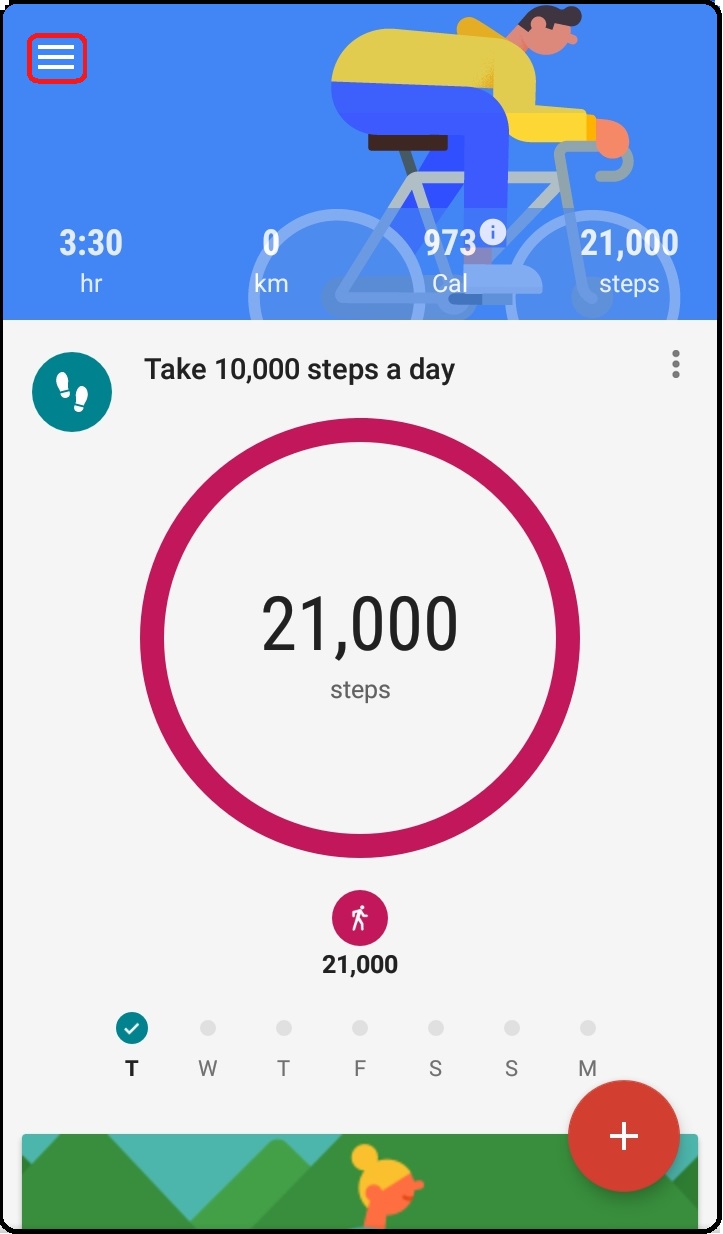Select Friday in the week row
The width and height of the screenshot is (723, 1234).
click(360, 1046)
